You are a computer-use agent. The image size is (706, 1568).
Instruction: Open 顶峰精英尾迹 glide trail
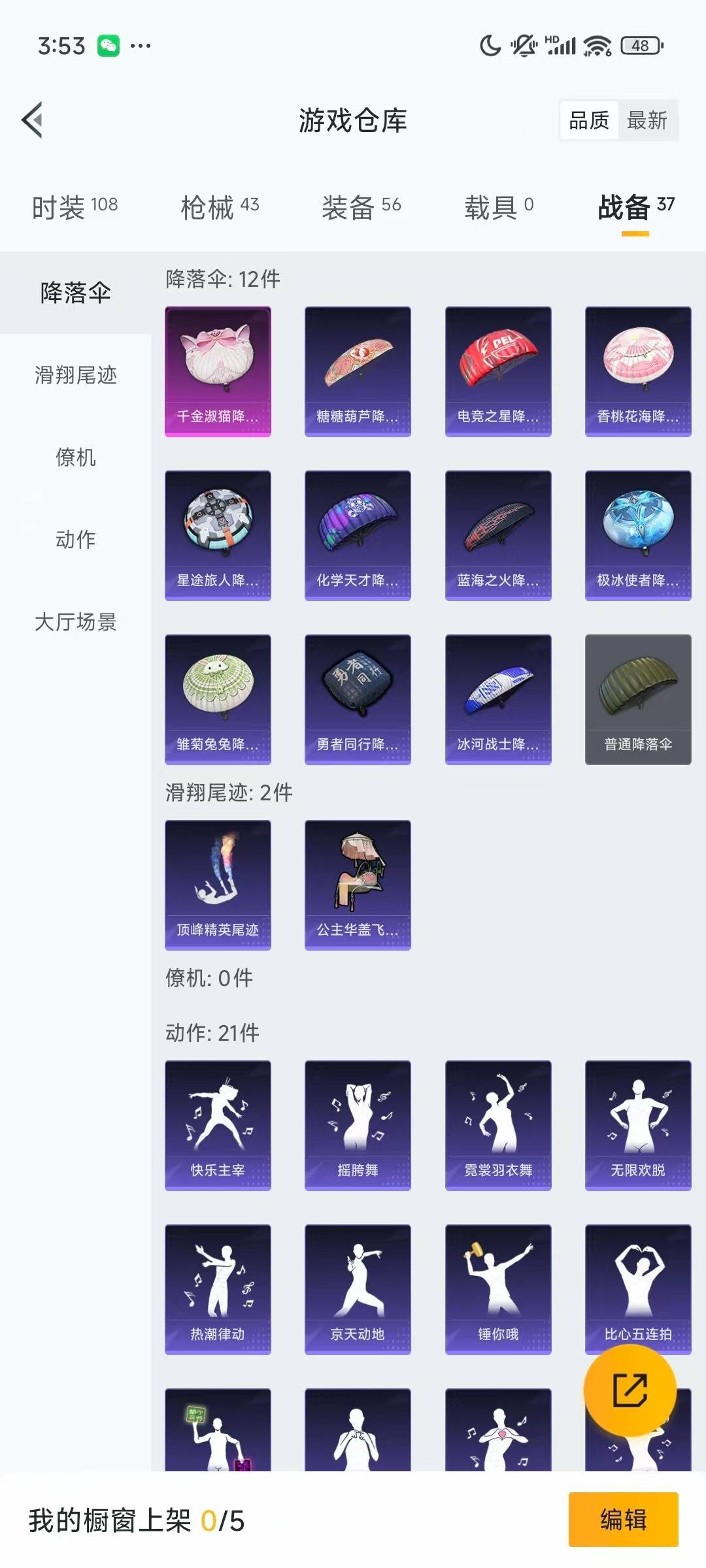[x=218, y=885]
